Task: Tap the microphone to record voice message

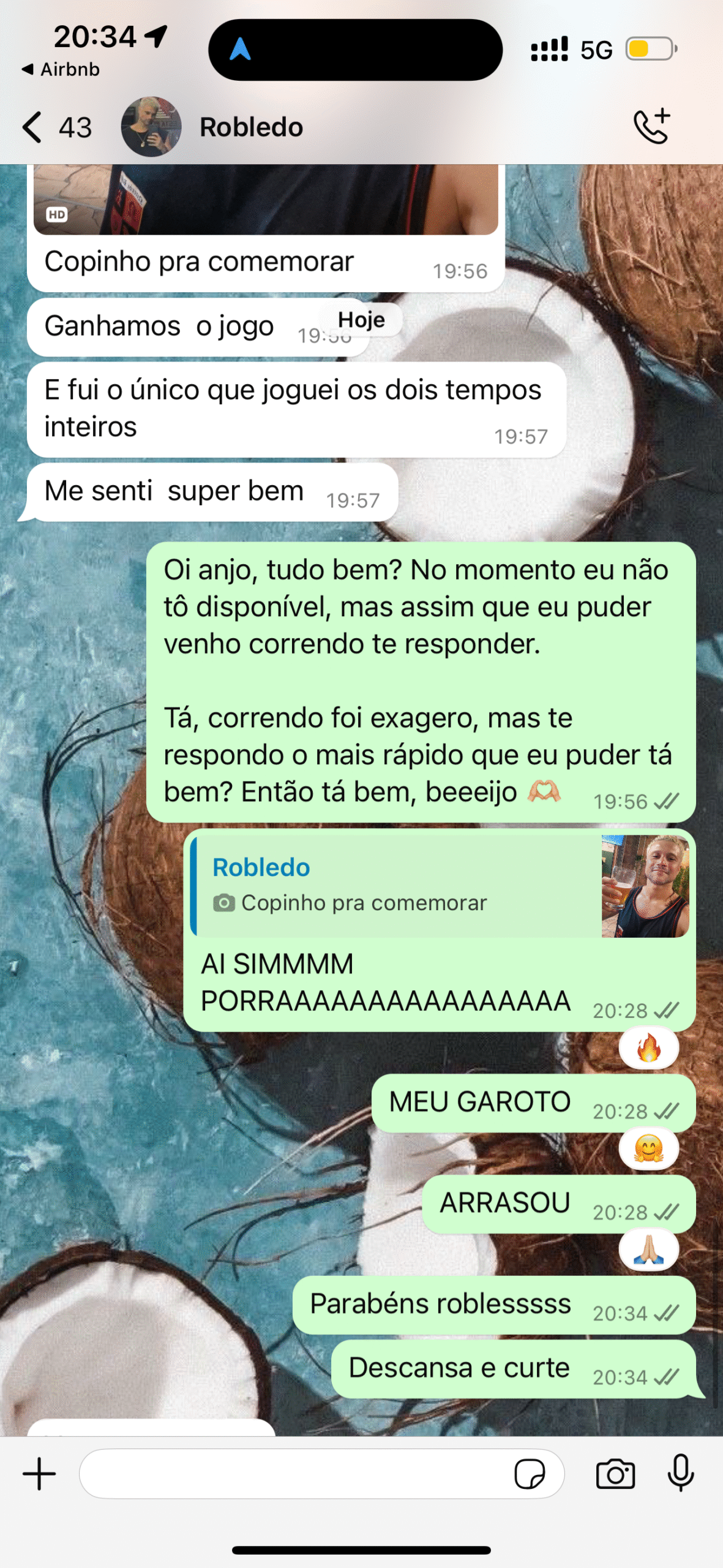Action: point(680,1472)
